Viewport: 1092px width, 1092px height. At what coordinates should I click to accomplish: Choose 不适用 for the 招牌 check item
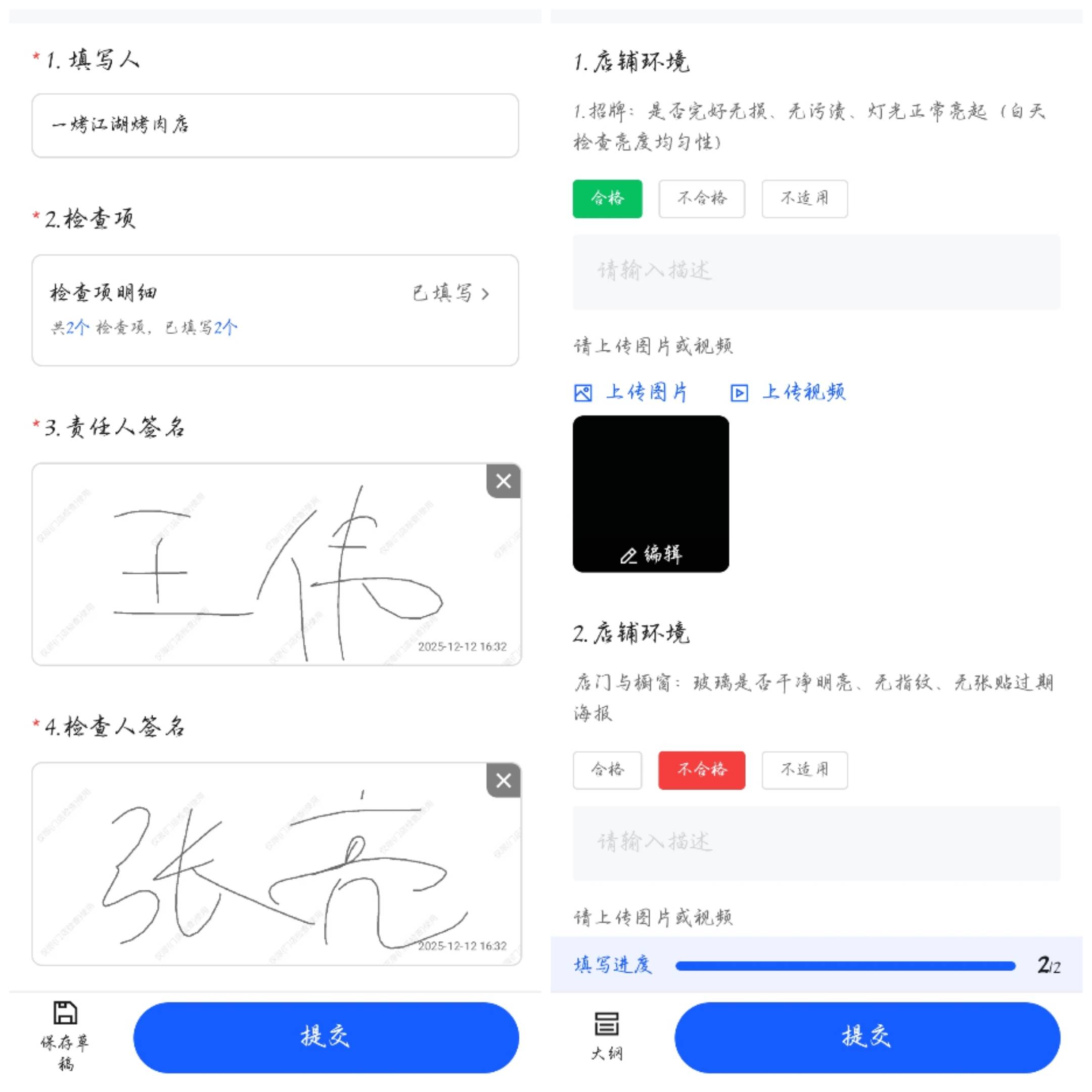tap(804, 198)
